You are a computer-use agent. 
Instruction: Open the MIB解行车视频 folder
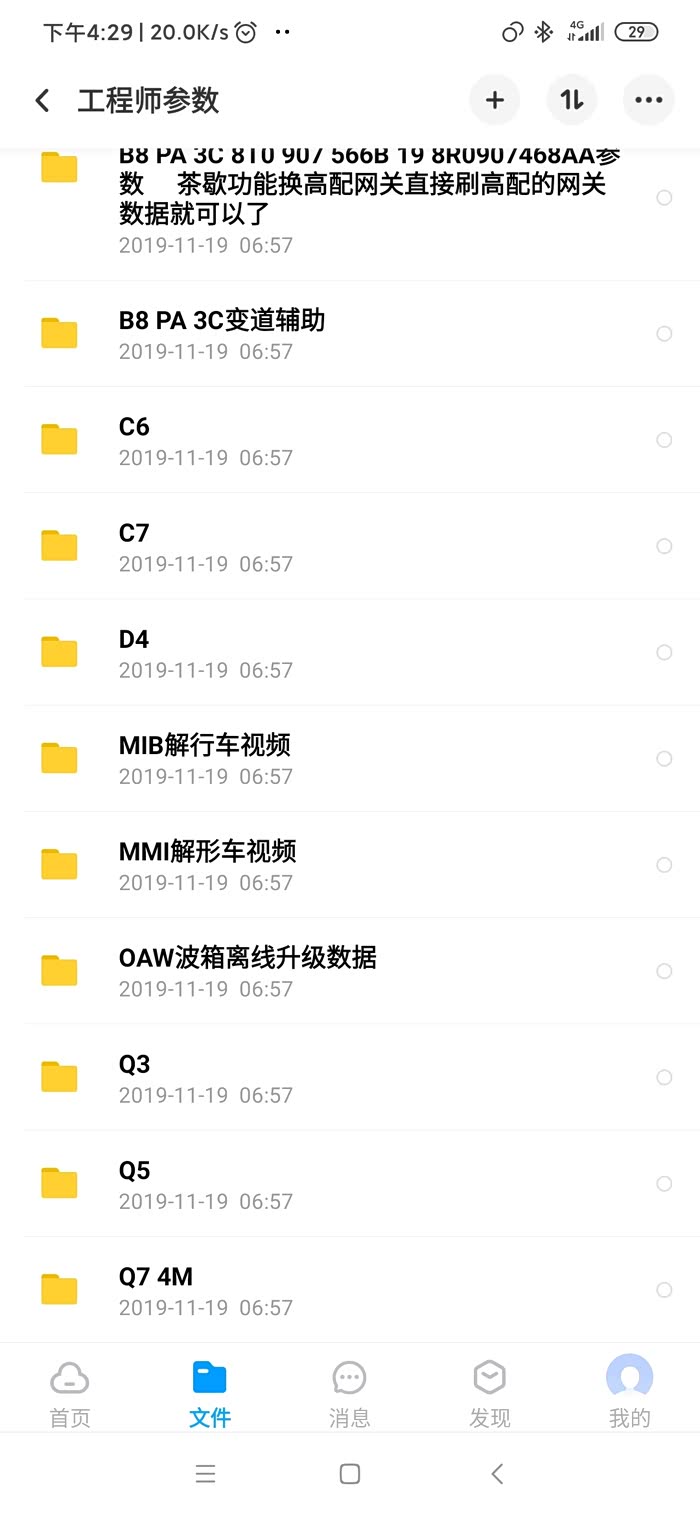point(205,758)
